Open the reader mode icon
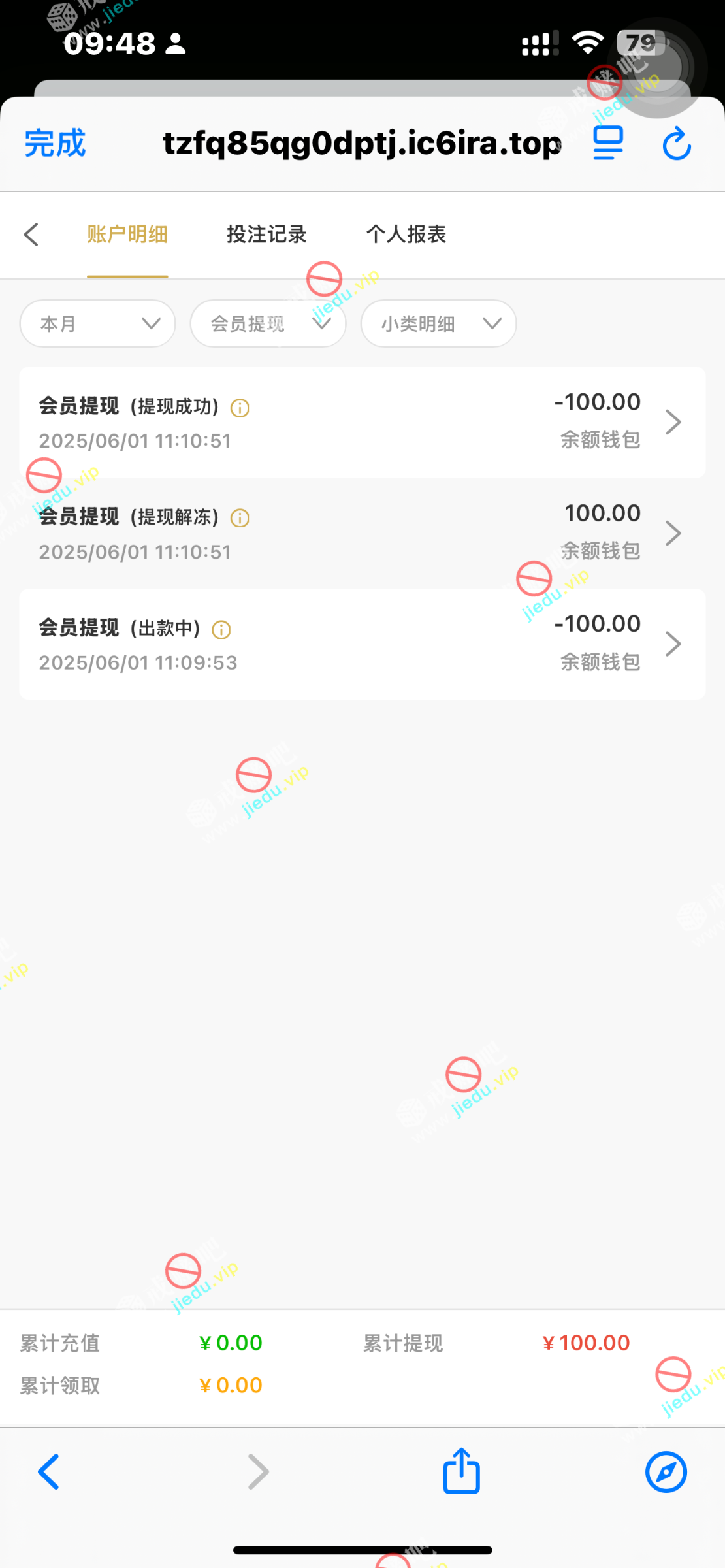Image resolution: width=725 pixels, height=1568 pixels. coord(608,144)
